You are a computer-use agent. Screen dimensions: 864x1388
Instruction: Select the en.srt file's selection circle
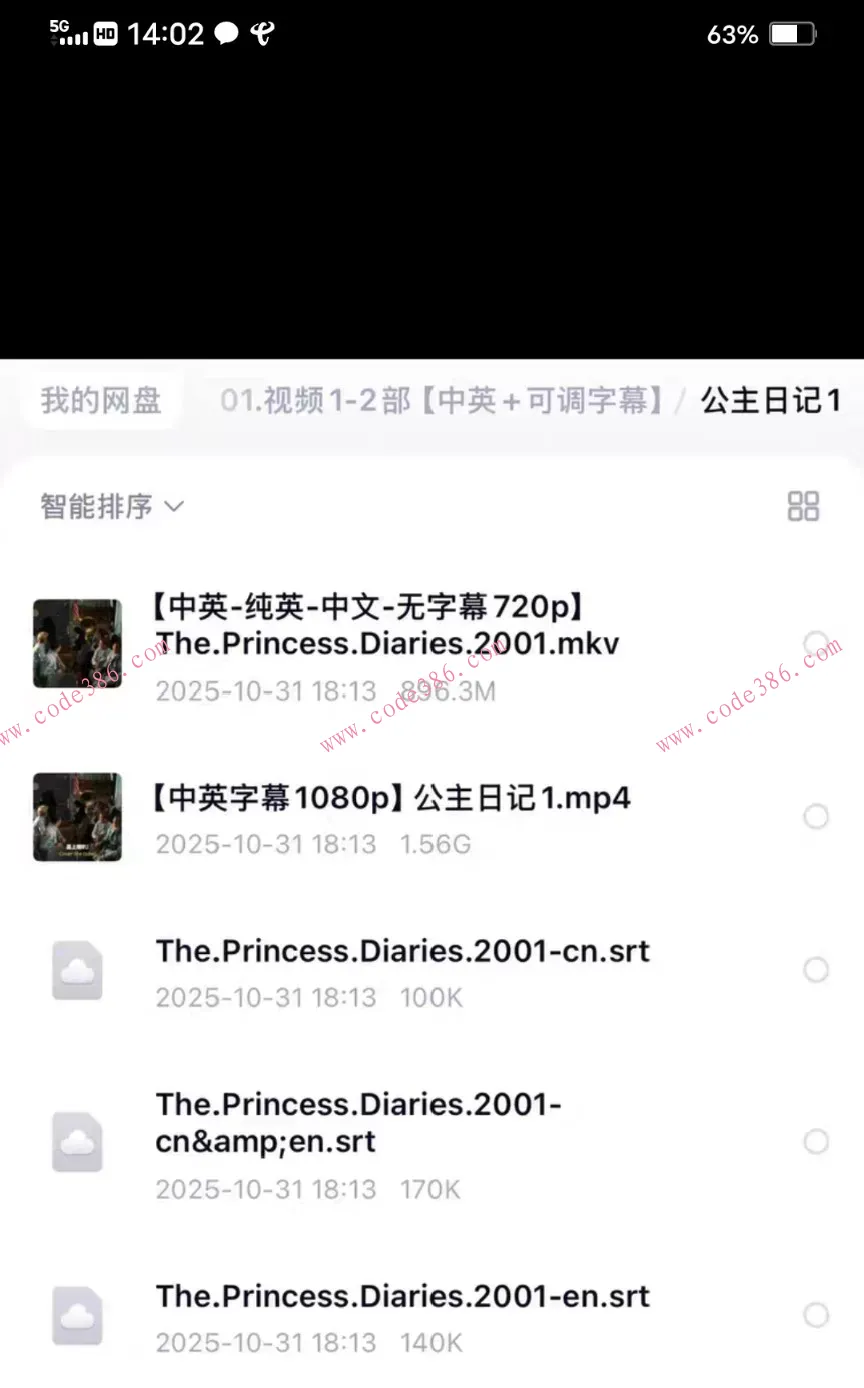tap(816, 1315)
